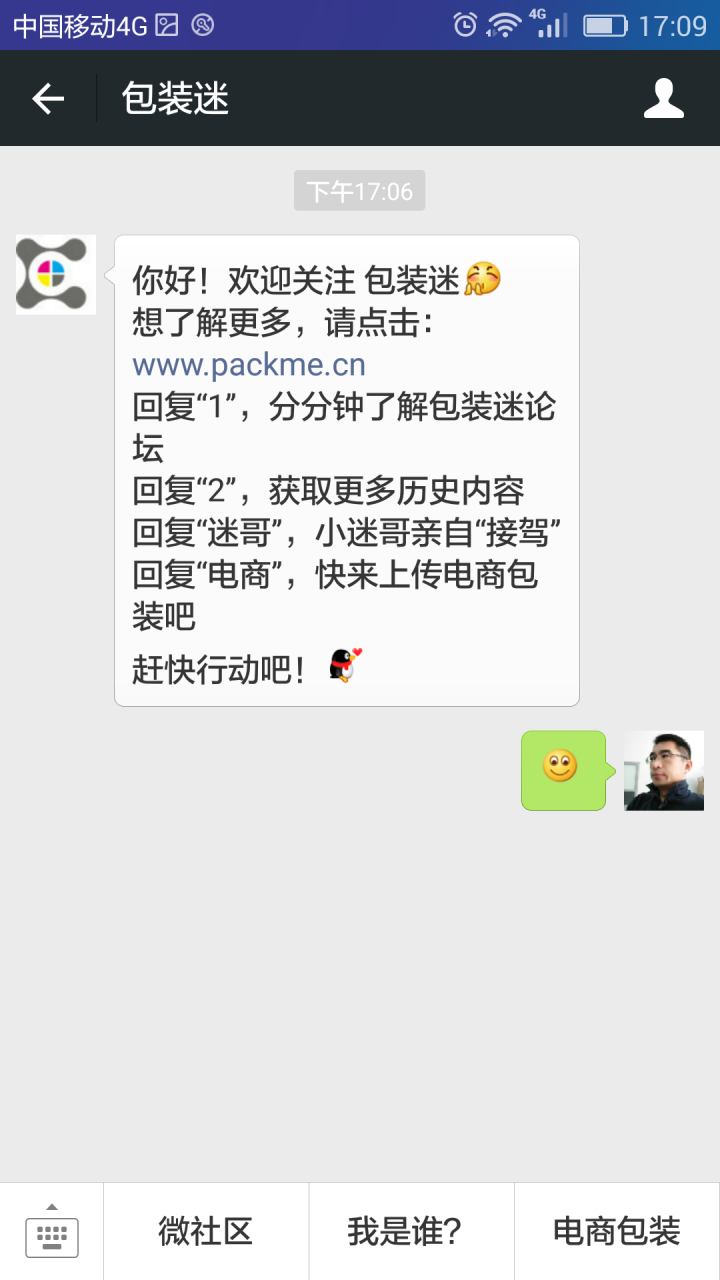The image size is (720, 1280).
Task: Tap the back arrow to leave the chat
Action: [47, 97]
